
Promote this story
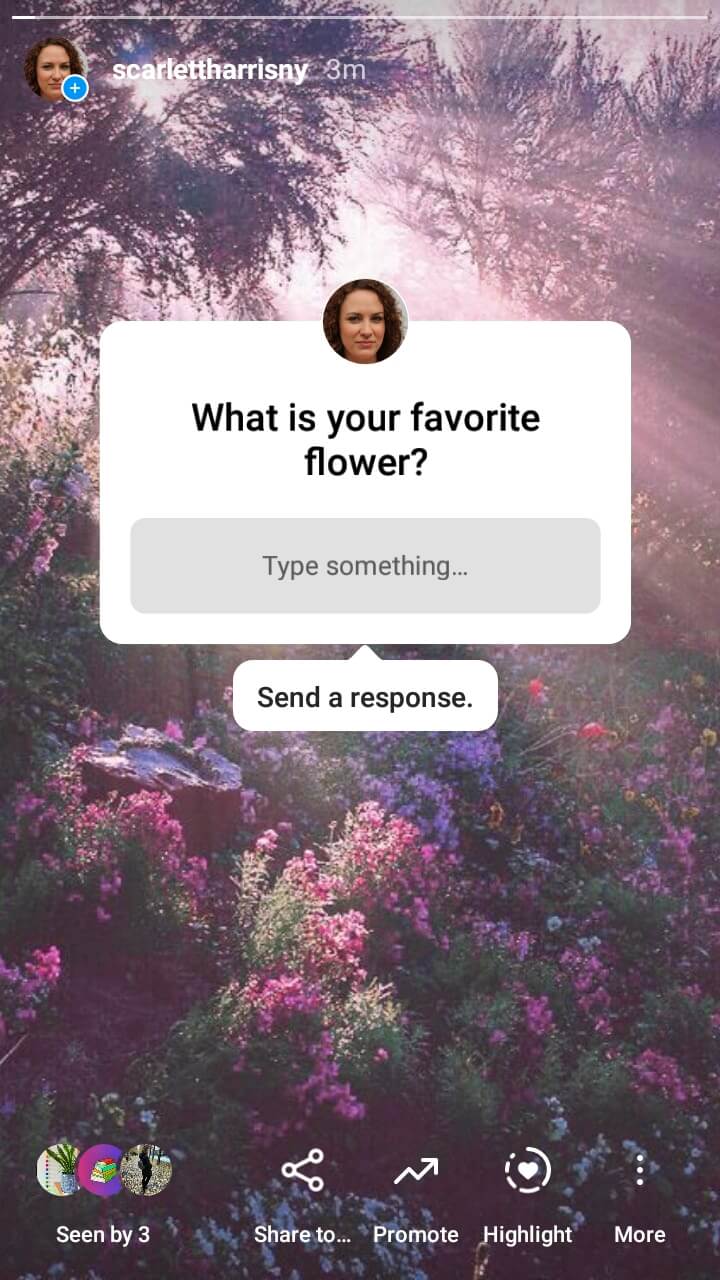416,1195
